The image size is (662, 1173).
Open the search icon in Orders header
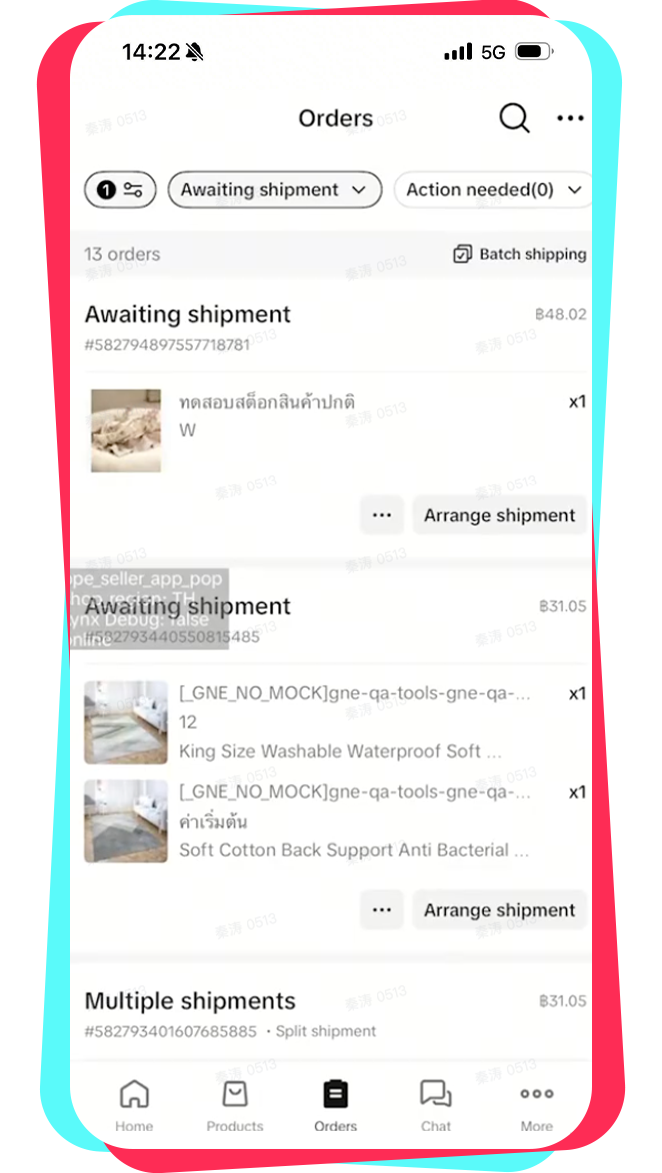pos(514,118)
